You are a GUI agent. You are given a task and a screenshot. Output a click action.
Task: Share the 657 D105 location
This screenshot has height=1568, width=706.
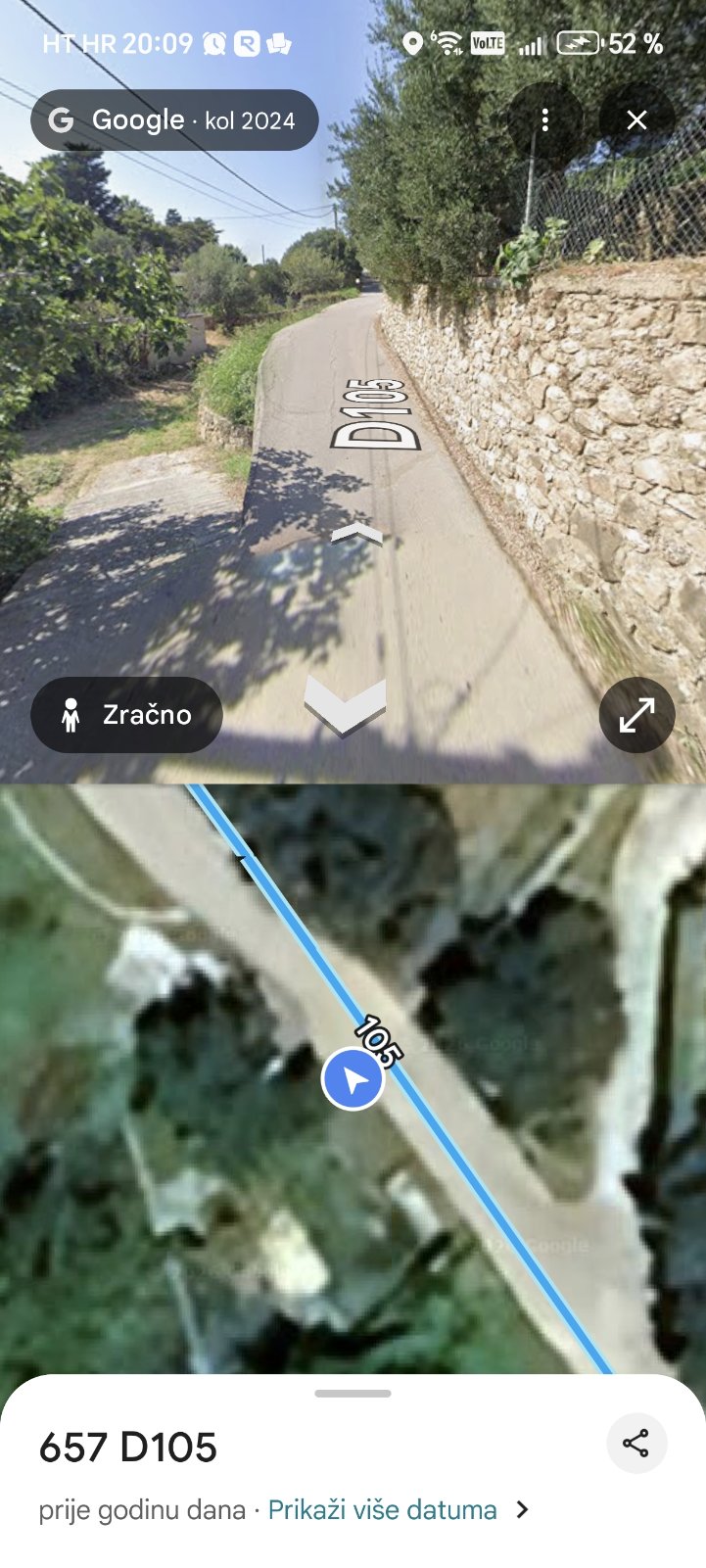tap(636, 1443)
